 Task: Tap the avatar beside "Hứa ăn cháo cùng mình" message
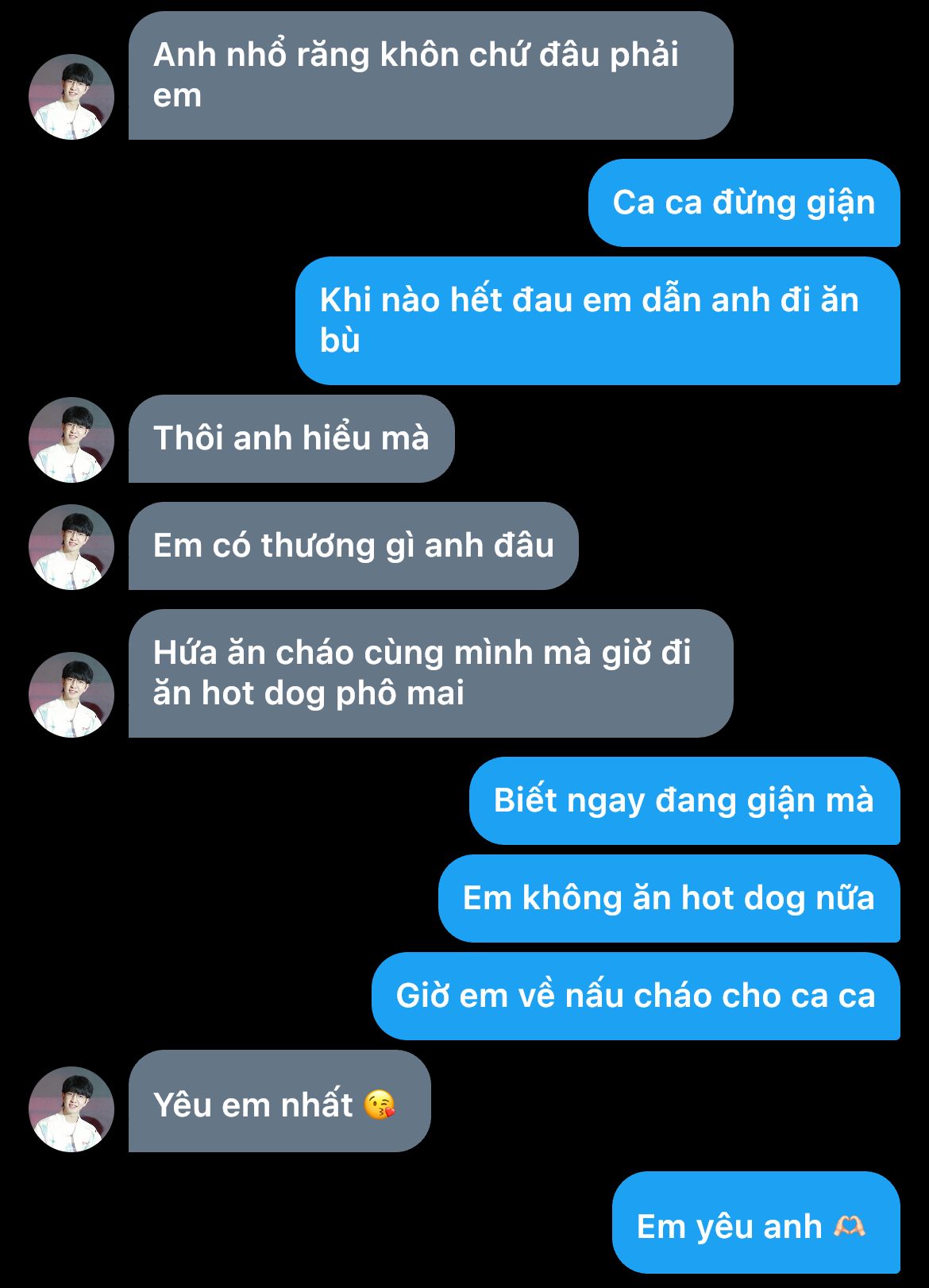coord(71,695)
